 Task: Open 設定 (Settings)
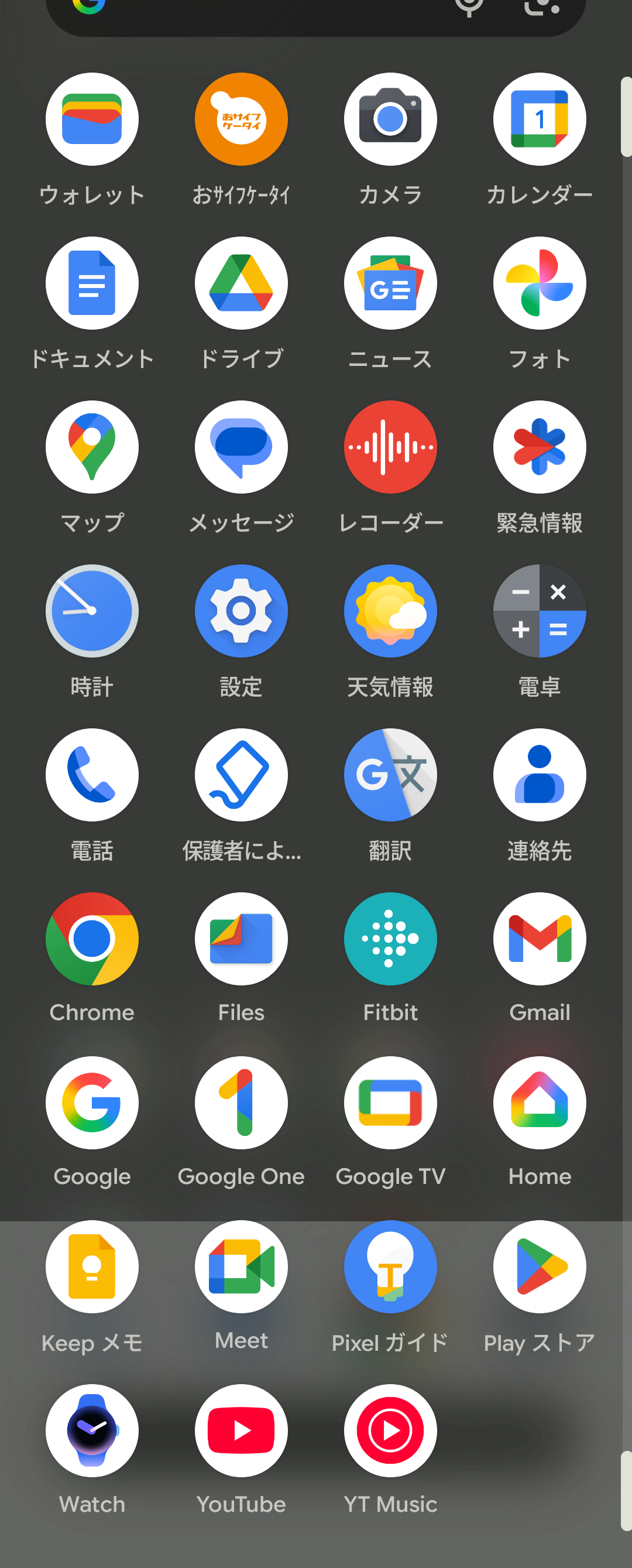[241, 611]
